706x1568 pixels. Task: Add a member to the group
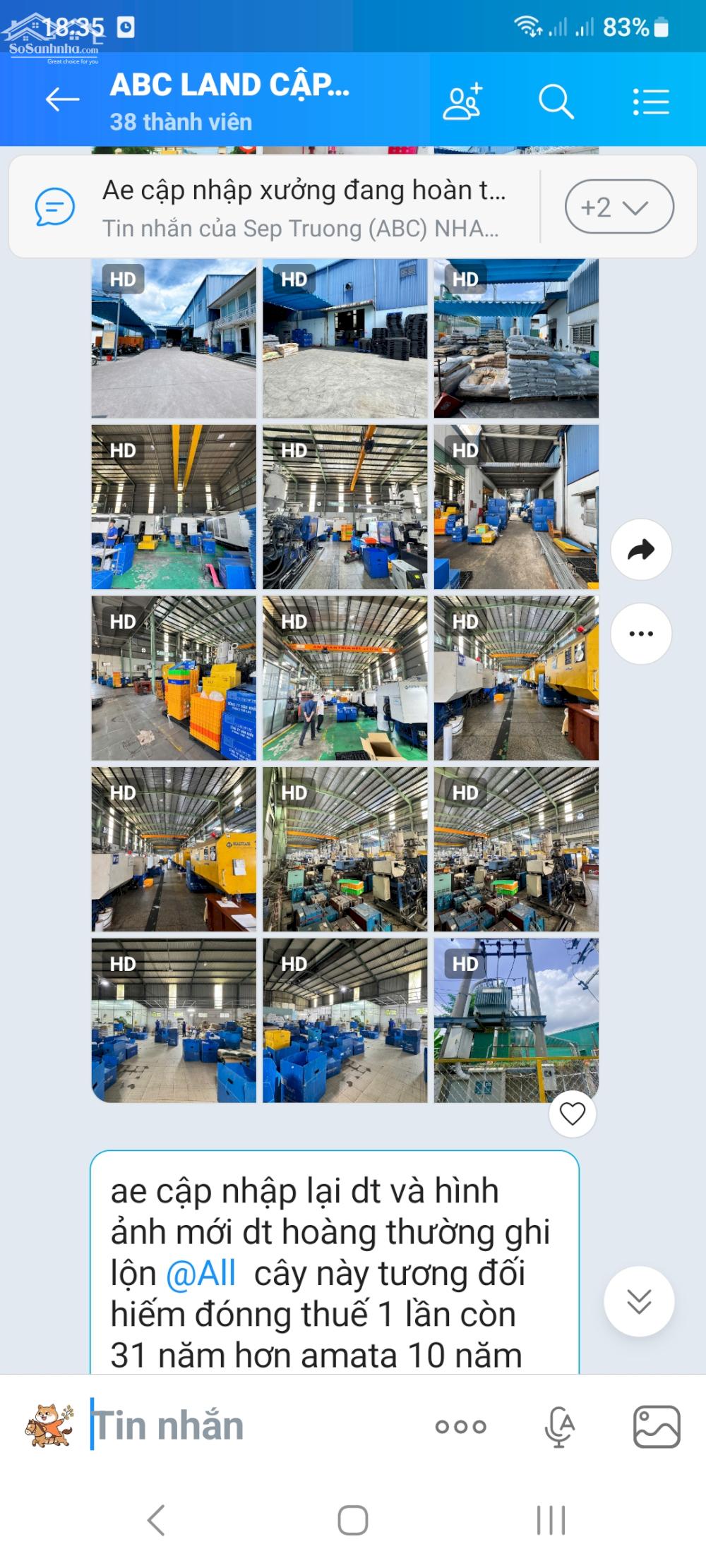coord(462,102)
